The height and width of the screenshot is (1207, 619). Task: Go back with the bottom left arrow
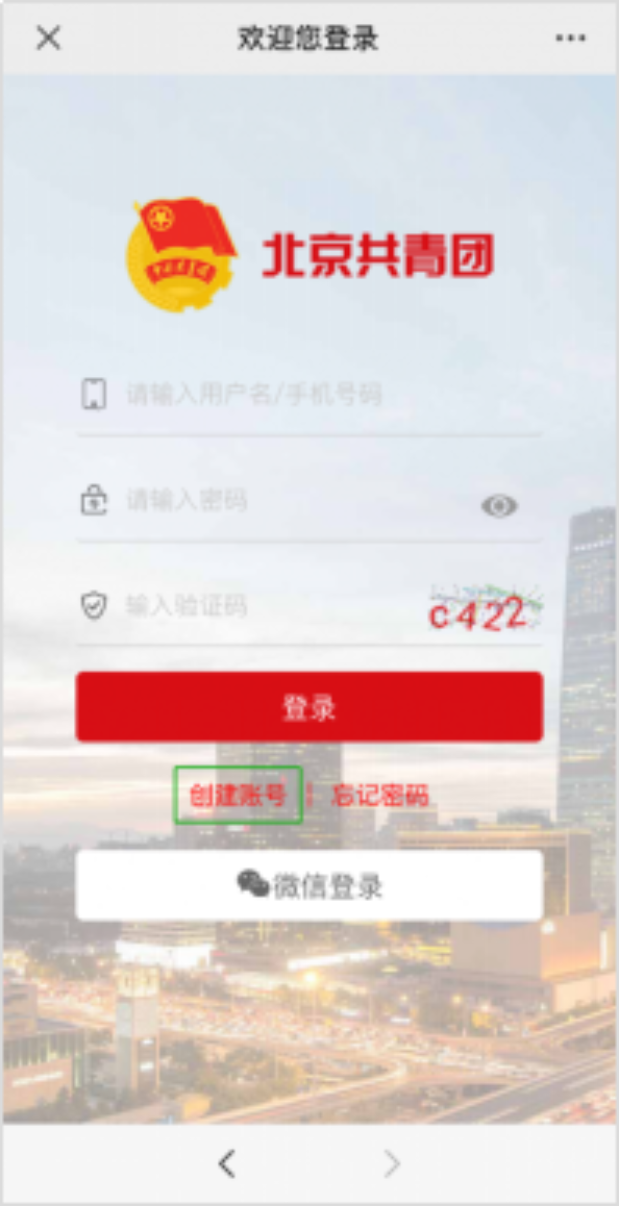coord(227,1163)
